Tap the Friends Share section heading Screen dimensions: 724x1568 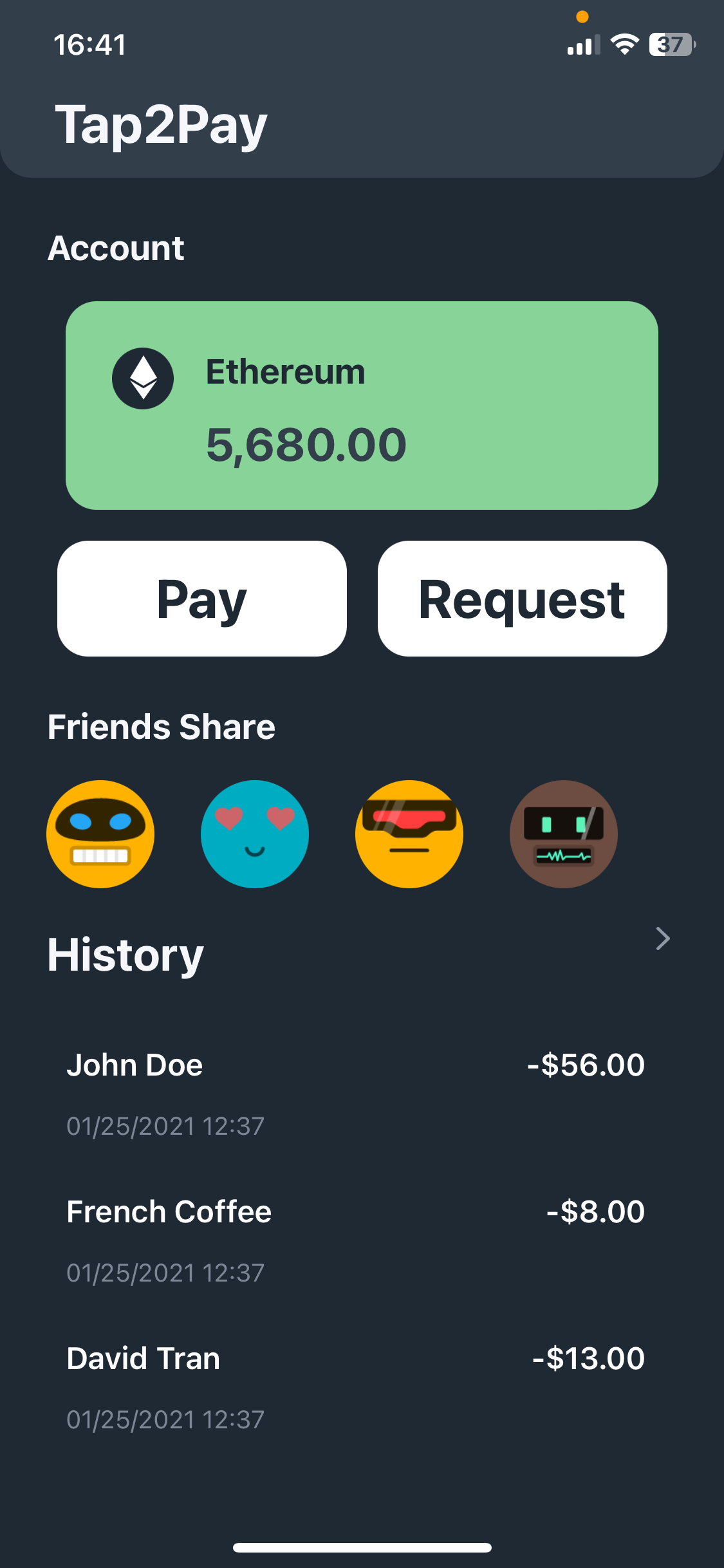point(161,726)
